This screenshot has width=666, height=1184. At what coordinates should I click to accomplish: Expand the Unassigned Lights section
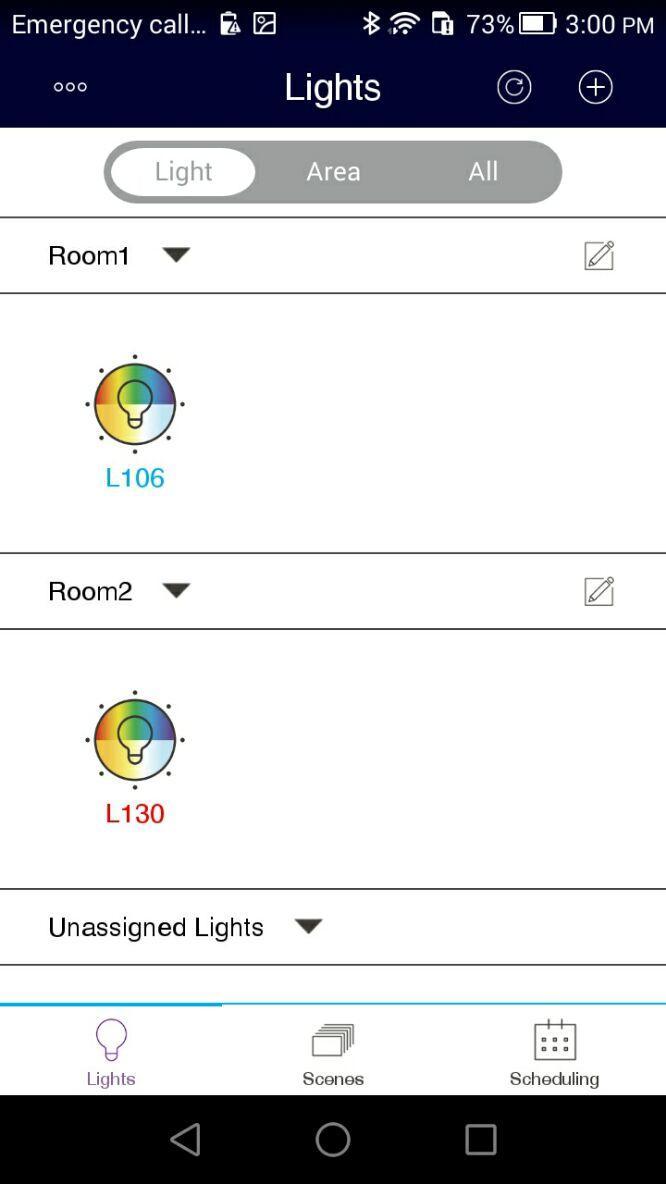coord(308,926)
